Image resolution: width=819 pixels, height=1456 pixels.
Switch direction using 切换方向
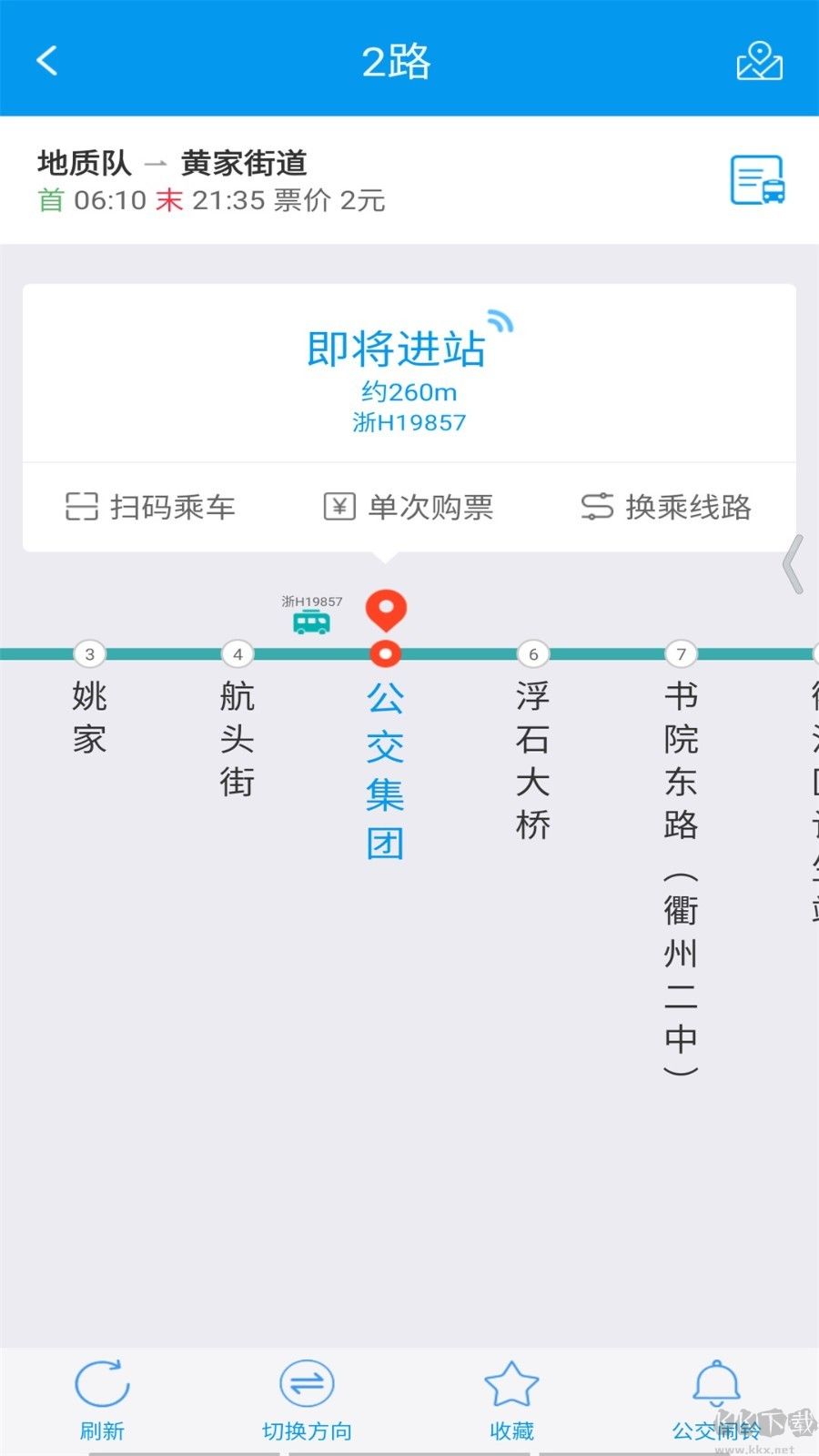point(306,1386)
